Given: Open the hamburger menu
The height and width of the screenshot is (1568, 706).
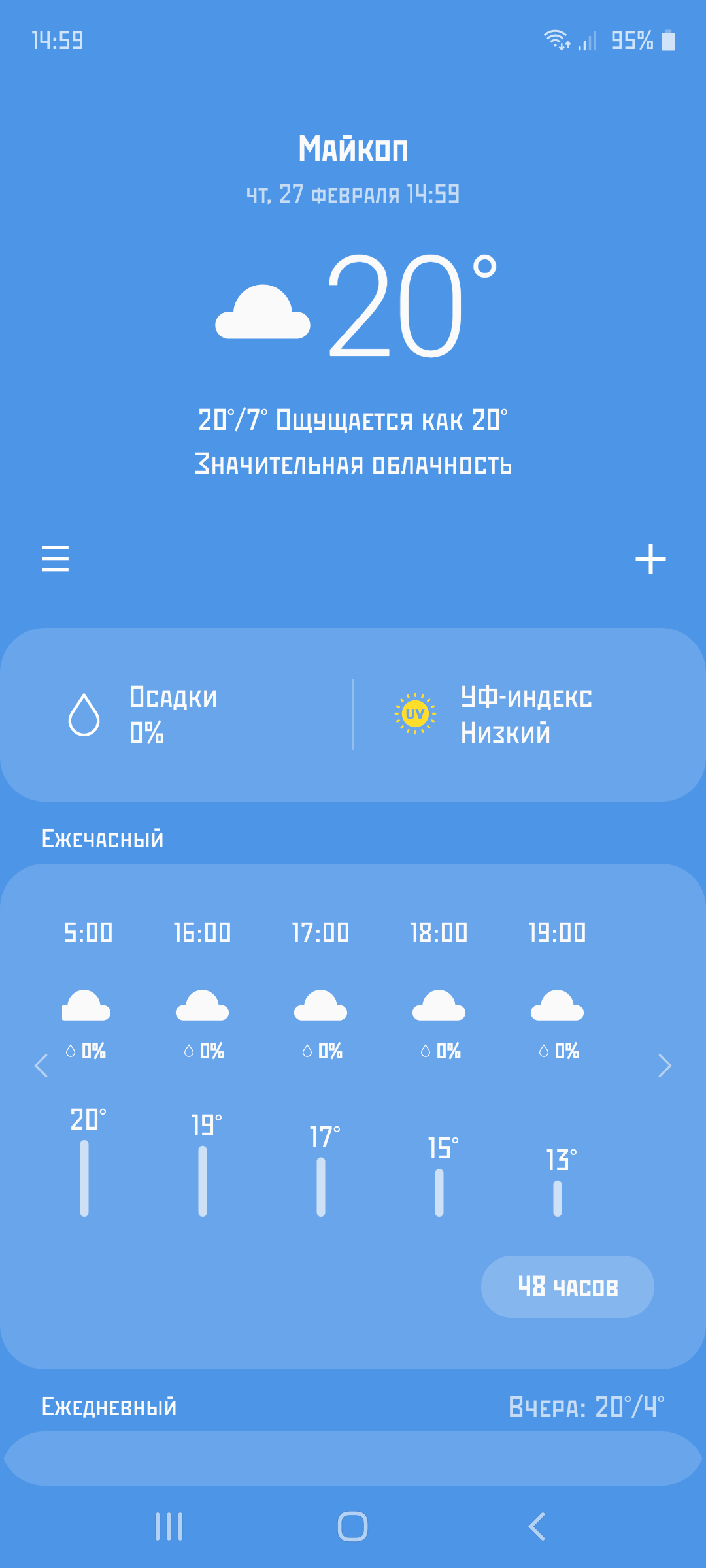Looking at the screenshot, I should 55,559.
